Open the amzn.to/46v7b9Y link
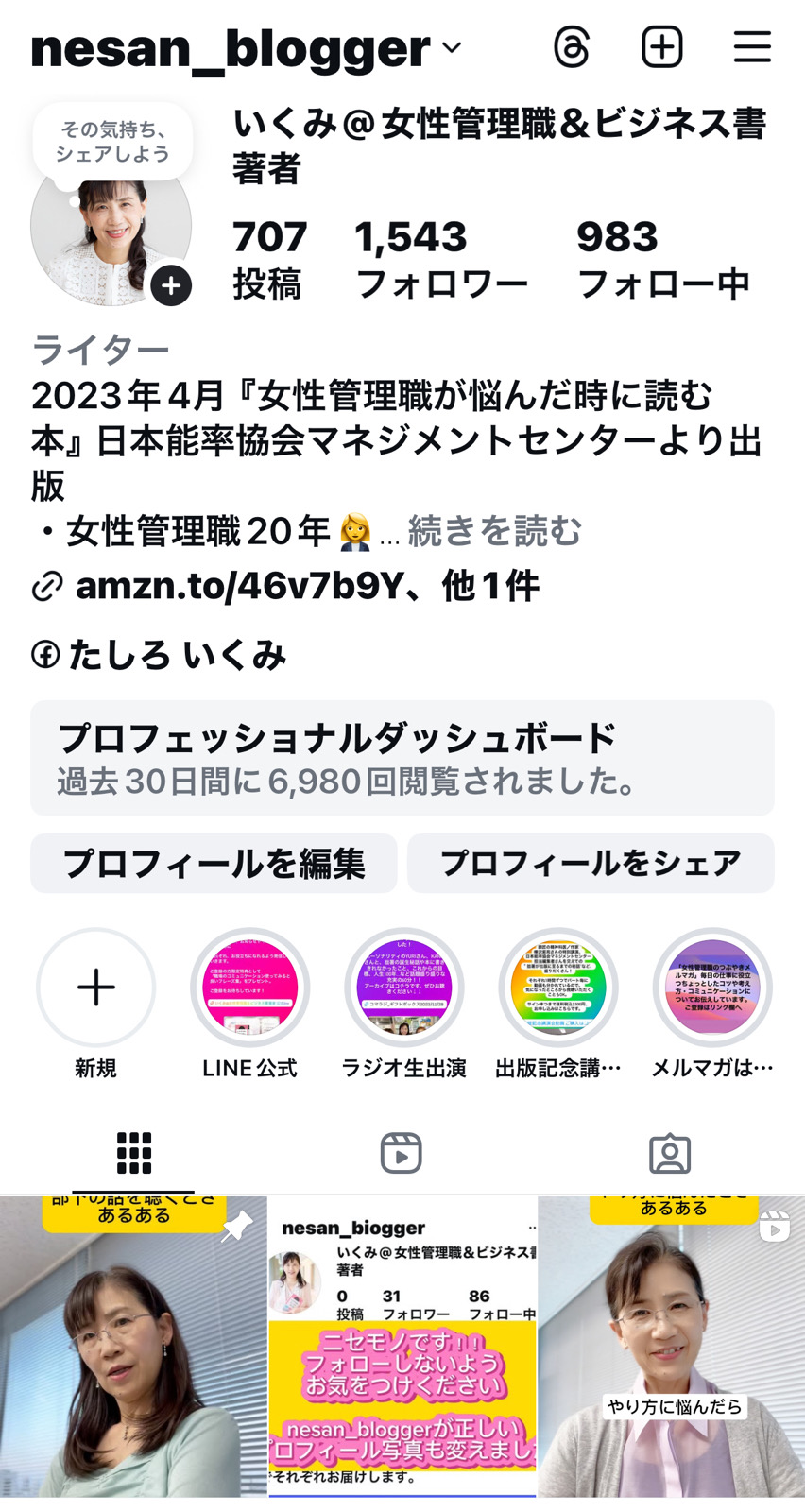The width and height of the screenshot is (805, 1512). (307, 586)
